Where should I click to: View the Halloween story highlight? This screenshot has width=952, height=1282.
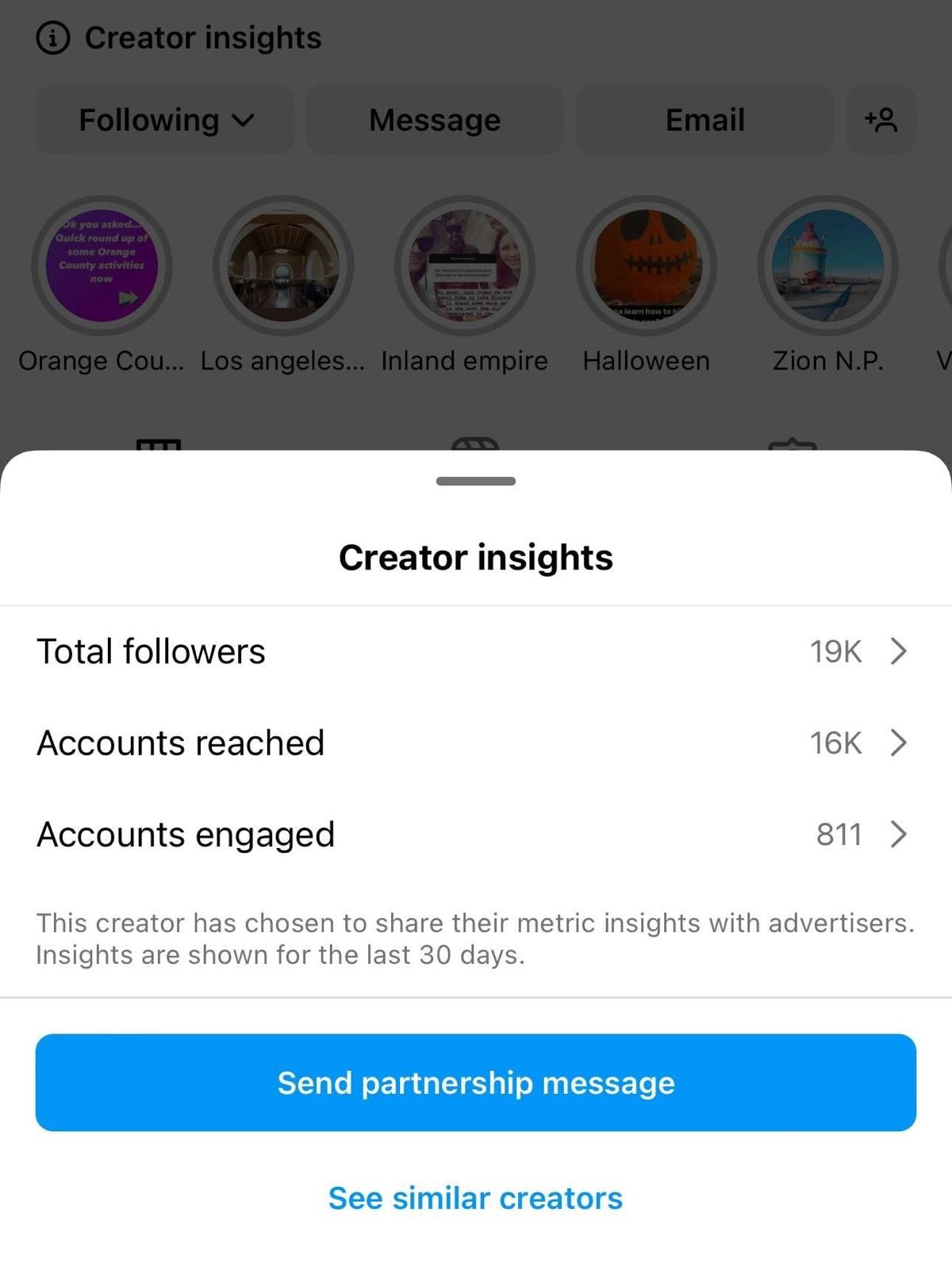pyautogui.click(x=647, y=266)
